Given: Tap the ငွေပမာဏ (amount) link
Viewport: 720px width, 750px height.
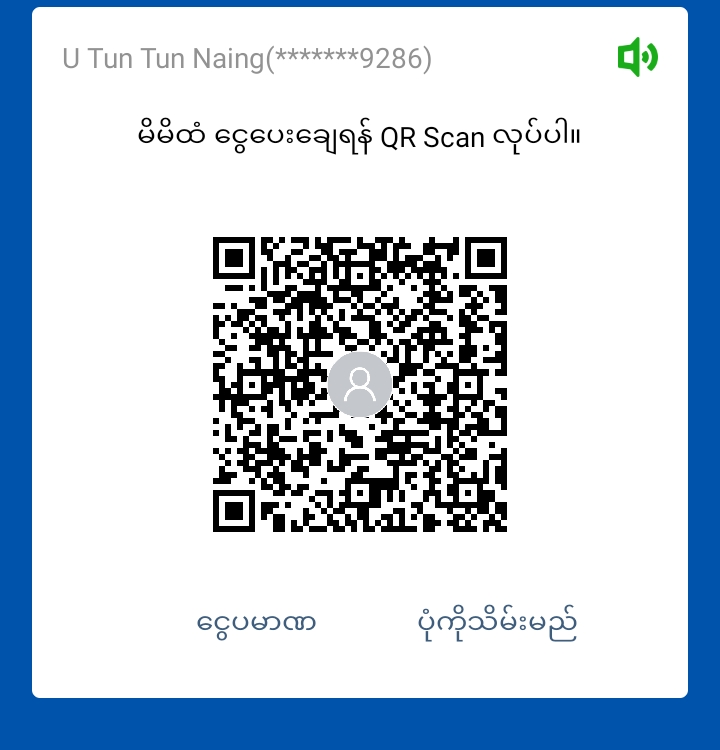Looking at the screenshot, I should point(256,623).
